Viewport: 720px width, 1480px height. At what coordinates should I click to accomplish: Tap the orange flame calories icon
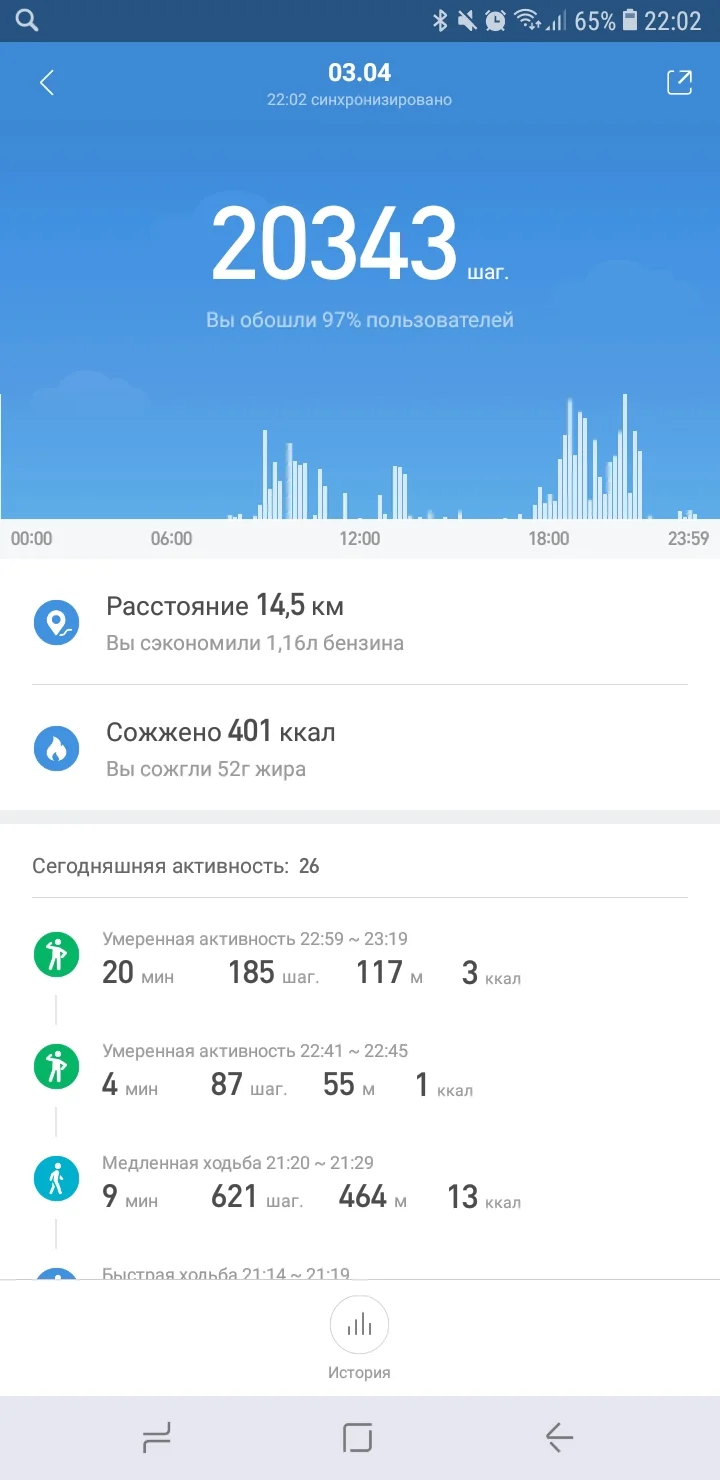click(x=57, y=747)
